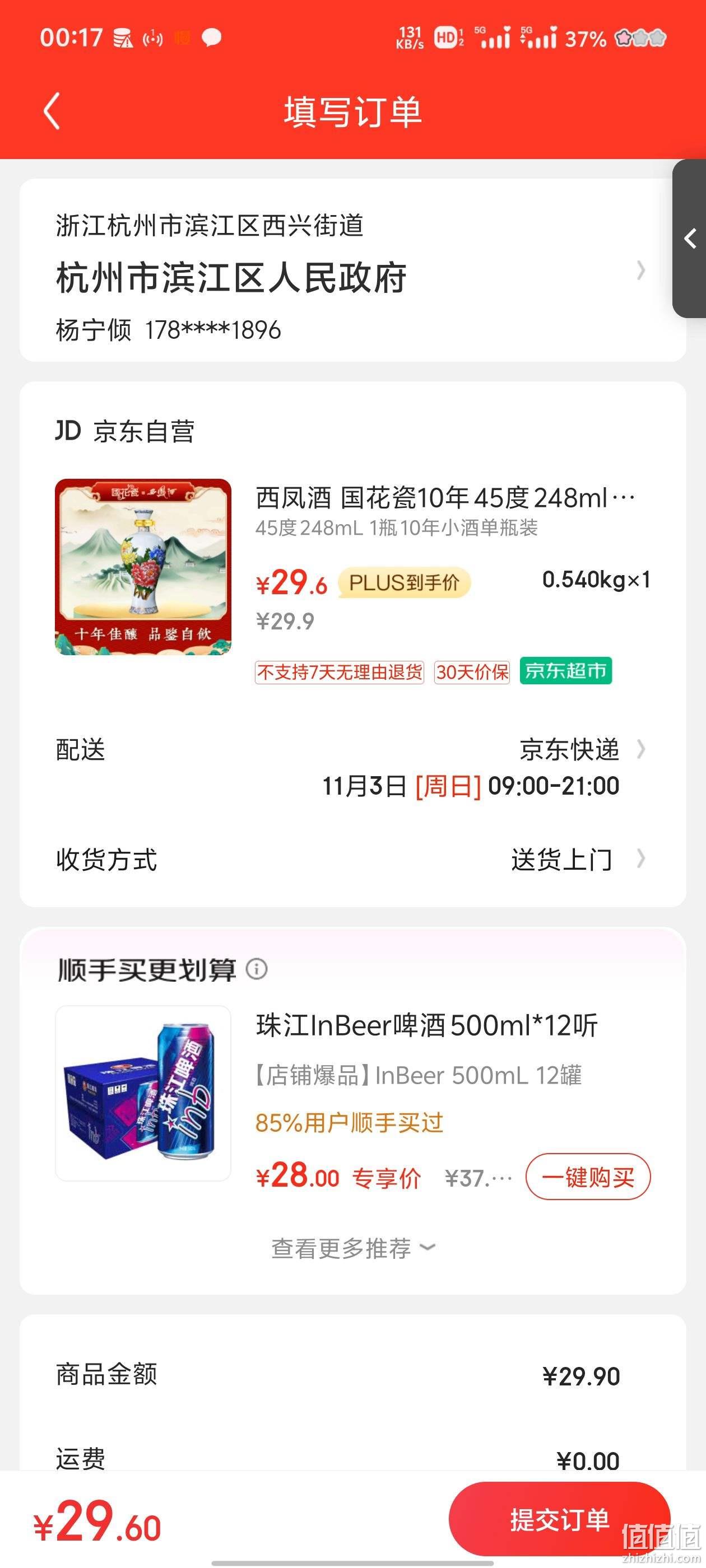The width and height of the screenshot is (706, 1568).
Task: Expand 查看更多推荐
Action: [352, 1247]
